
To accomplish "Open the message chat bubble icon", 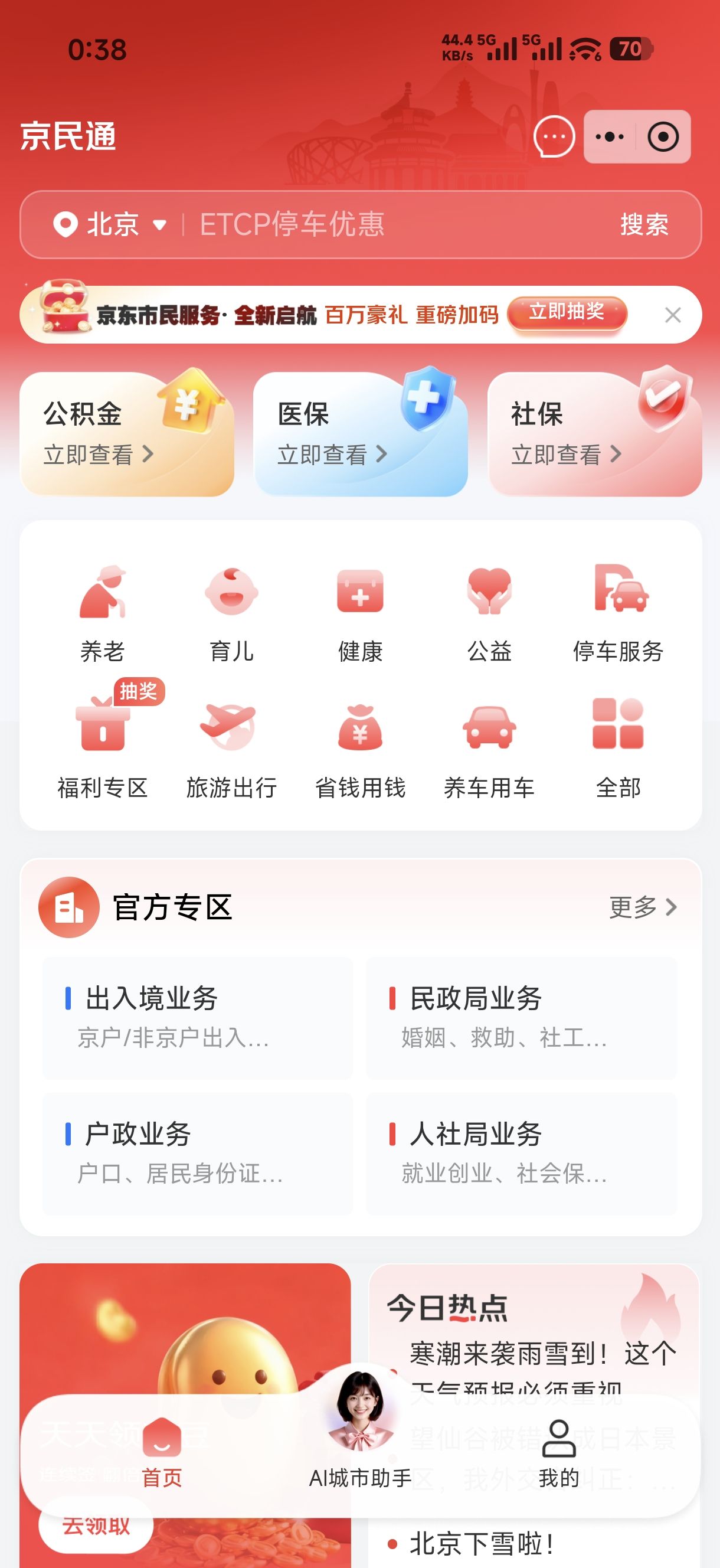I will pyautogui.click(x=554, y=136).
